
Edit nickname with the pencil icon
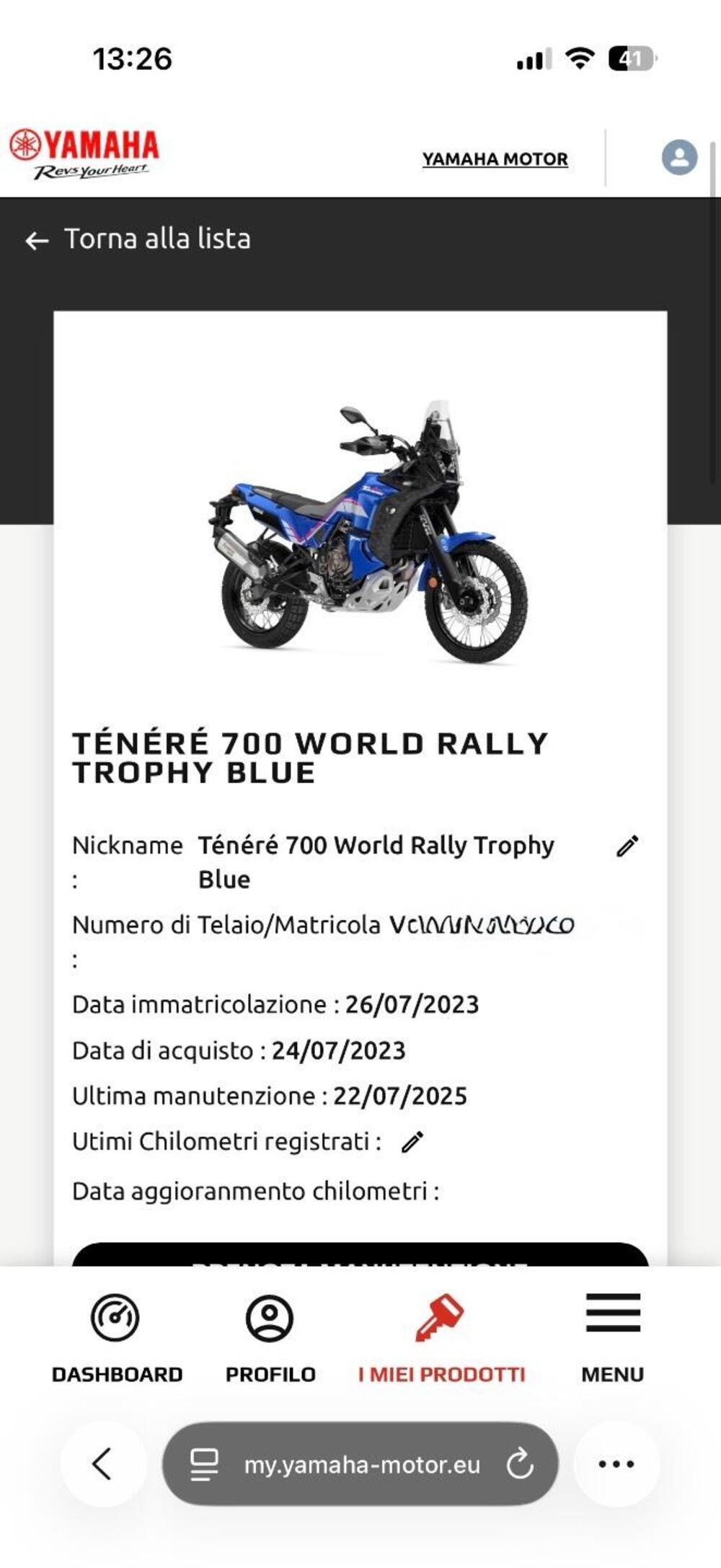(627, 847)
